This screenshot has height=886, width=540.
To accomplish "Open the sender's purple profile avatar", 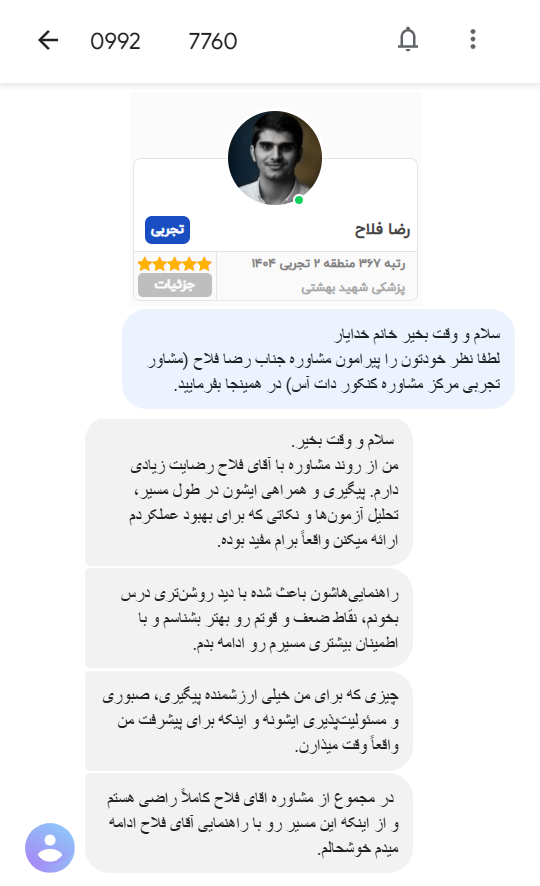I will coord(50,848).
